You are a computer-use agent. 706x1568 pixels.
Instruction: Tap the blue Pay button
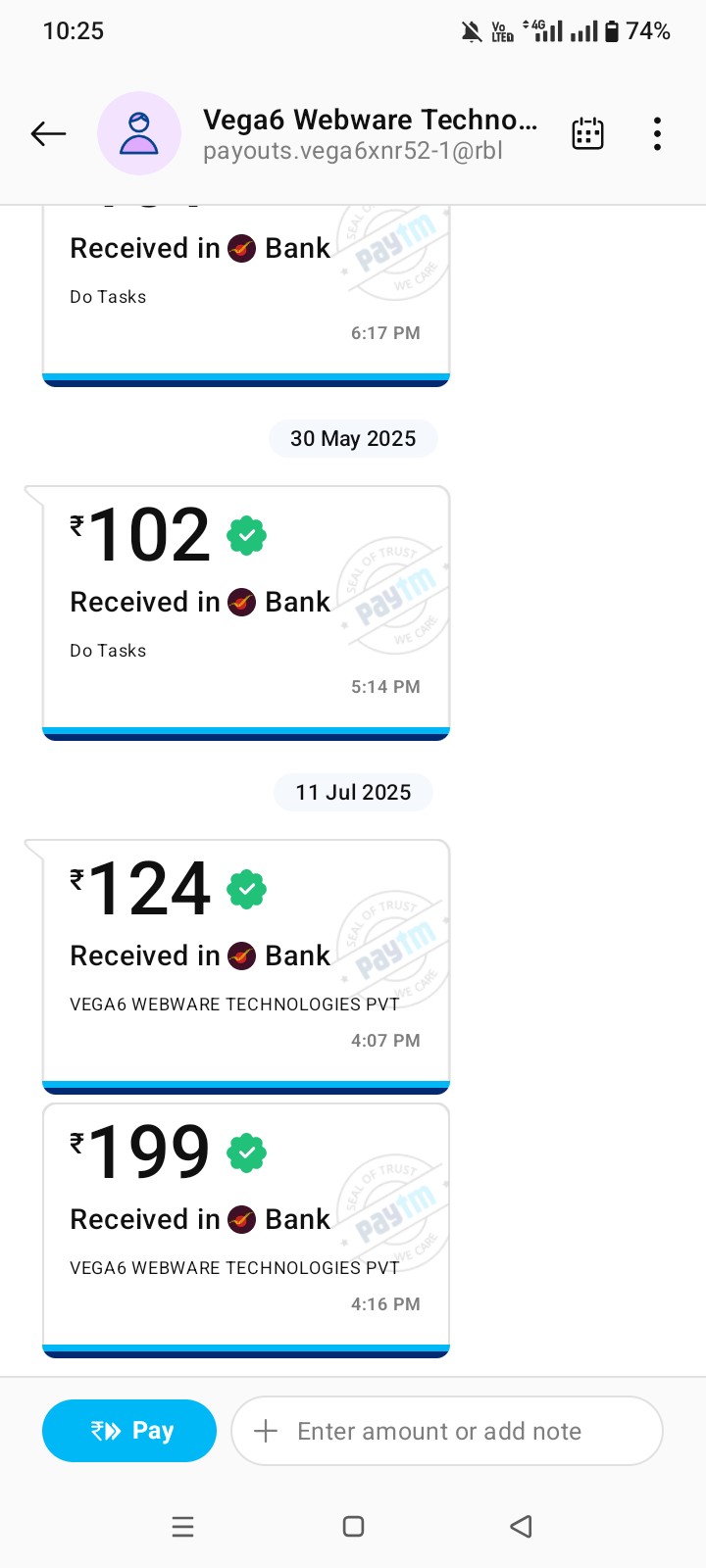pos(129,1431)
